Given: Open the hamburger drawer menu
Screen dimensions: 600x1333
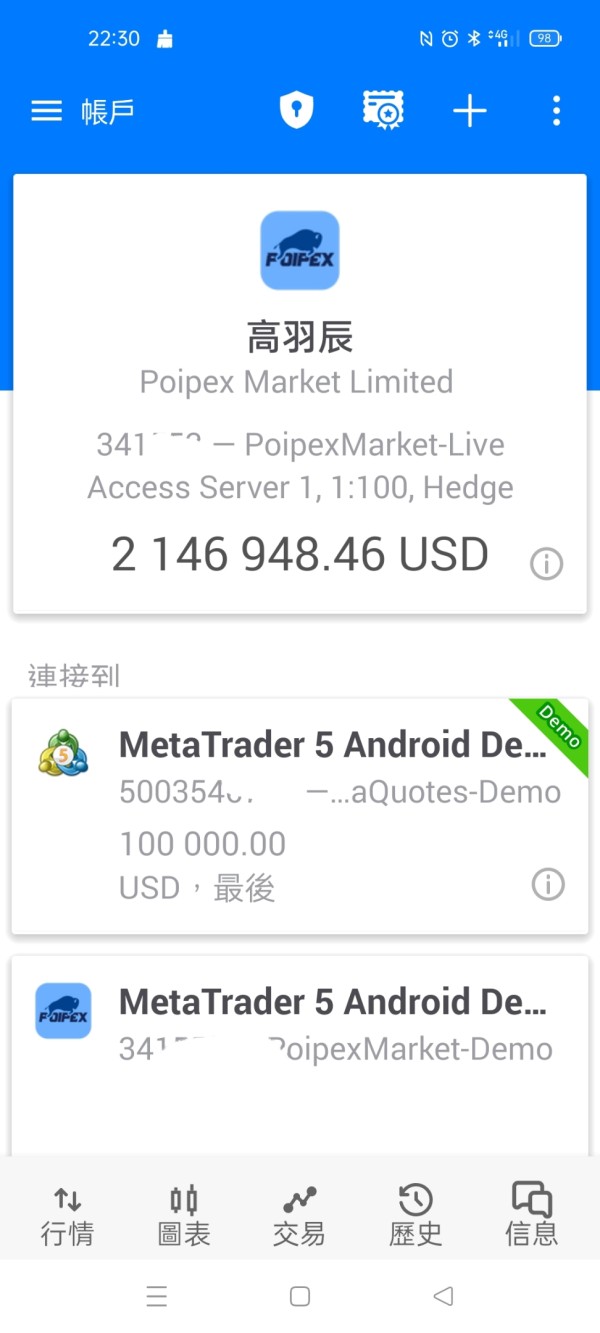Looking at the screenshot, I should tap(46, 111).
